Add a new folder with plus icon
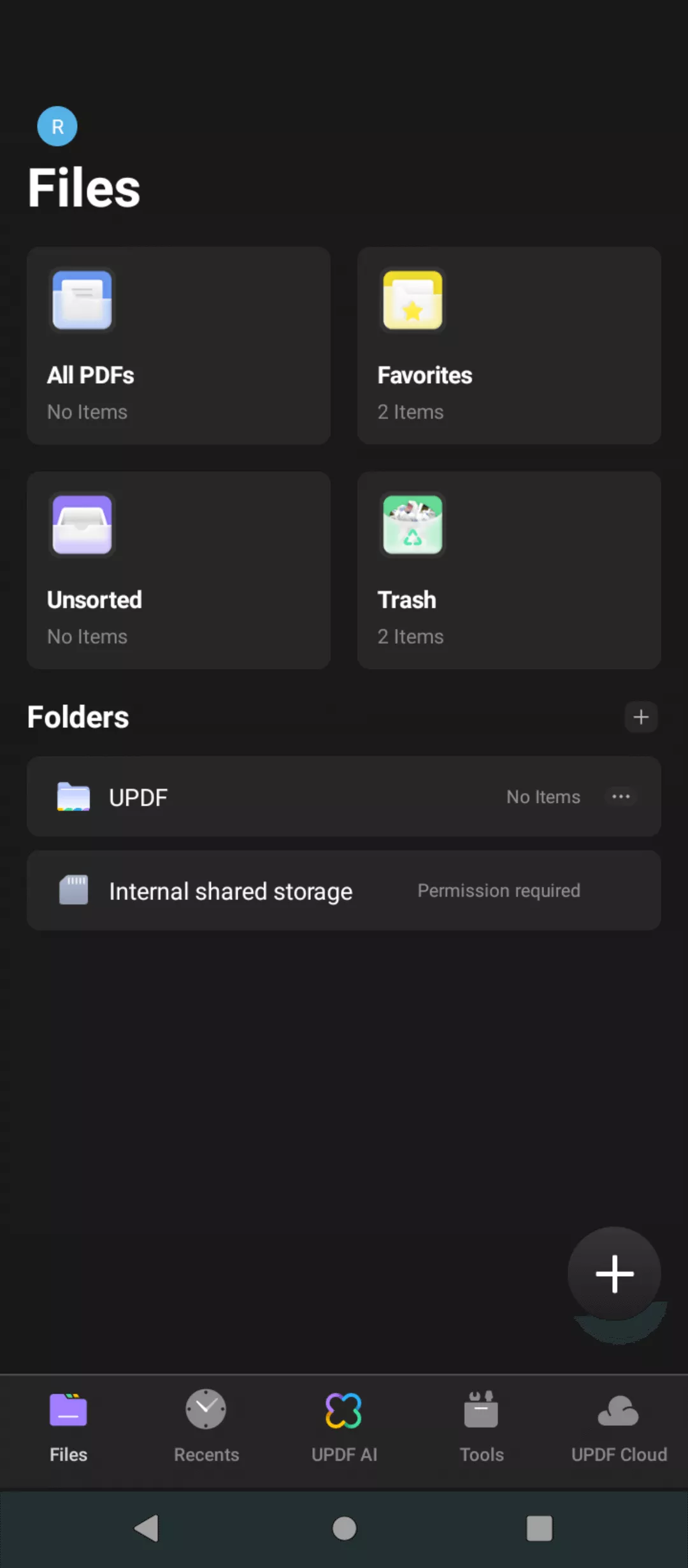 (641, 717)
